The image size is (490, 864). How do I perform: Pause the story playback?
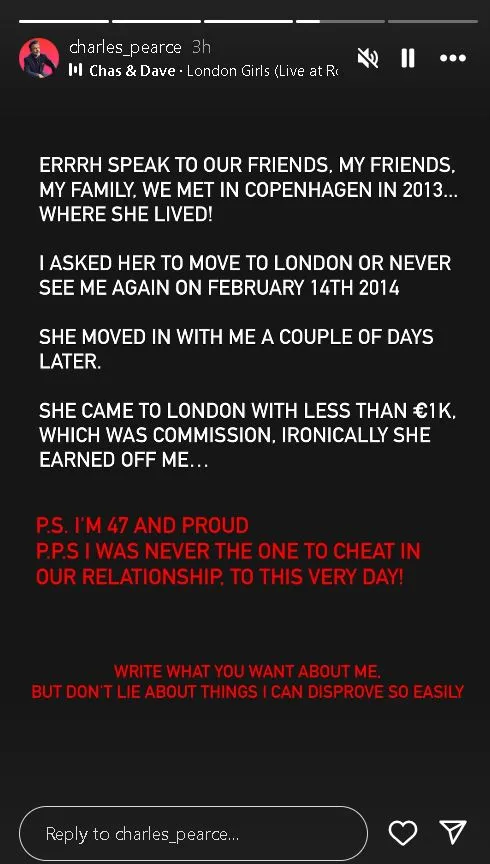408,58
